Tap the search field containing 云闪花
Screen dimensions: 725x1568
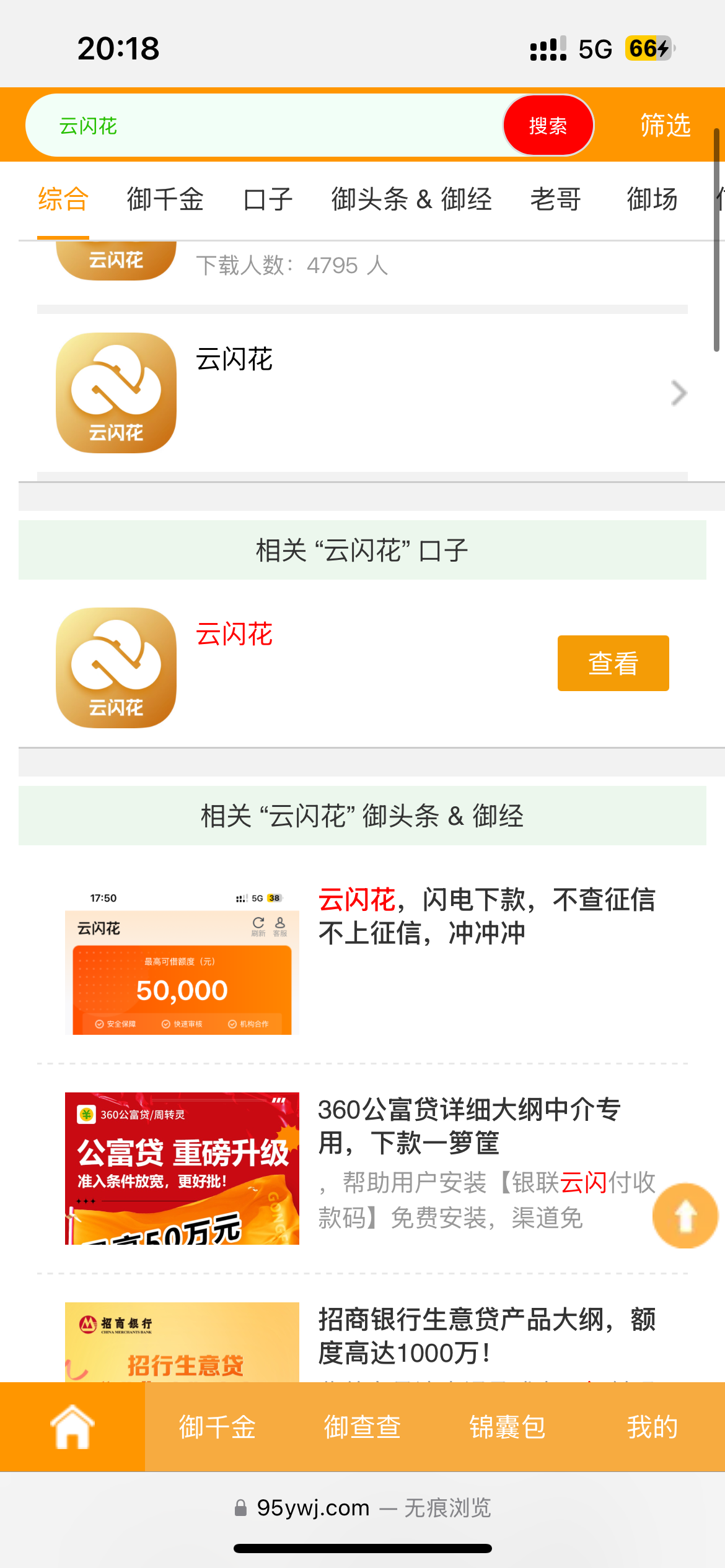point(260,126)
